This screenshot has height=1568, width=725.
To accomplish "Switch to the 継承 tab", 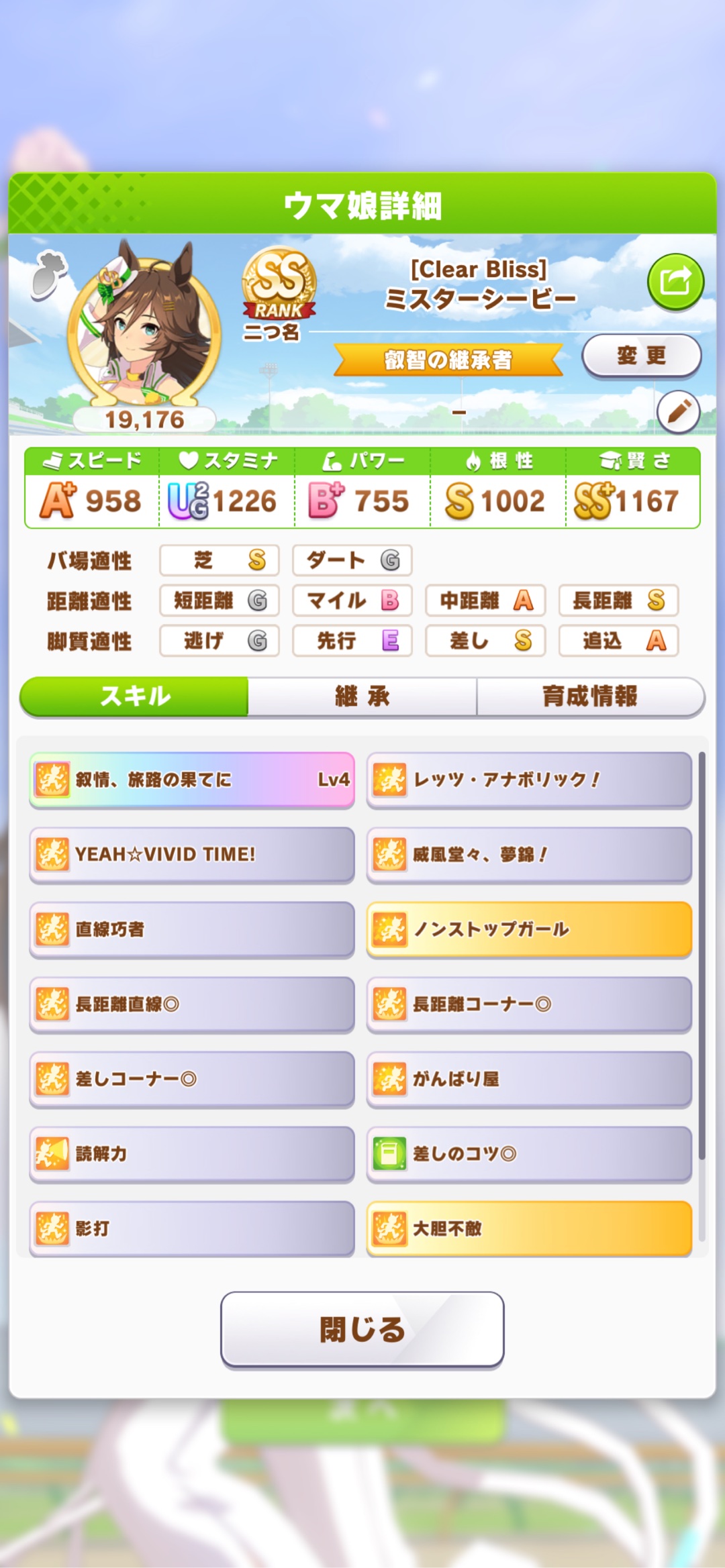I will click(x=362, y=696).
